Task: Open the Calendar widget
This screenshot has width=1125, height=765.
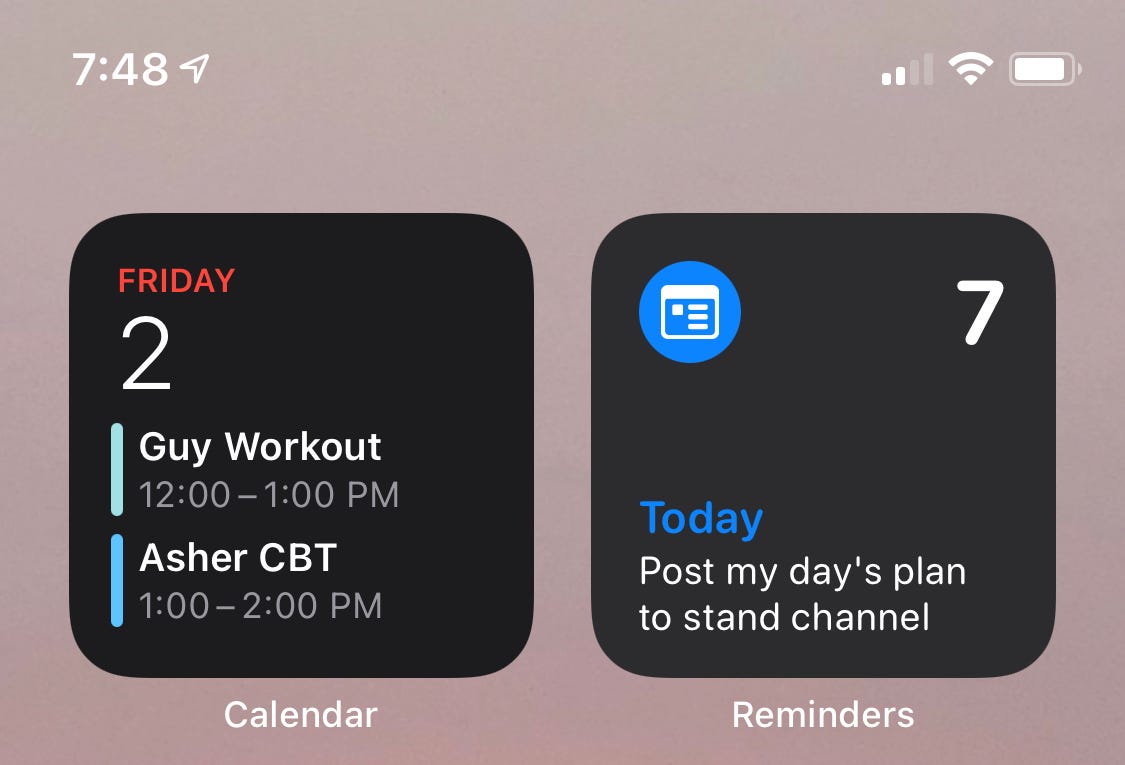Action: coord(300,445)
